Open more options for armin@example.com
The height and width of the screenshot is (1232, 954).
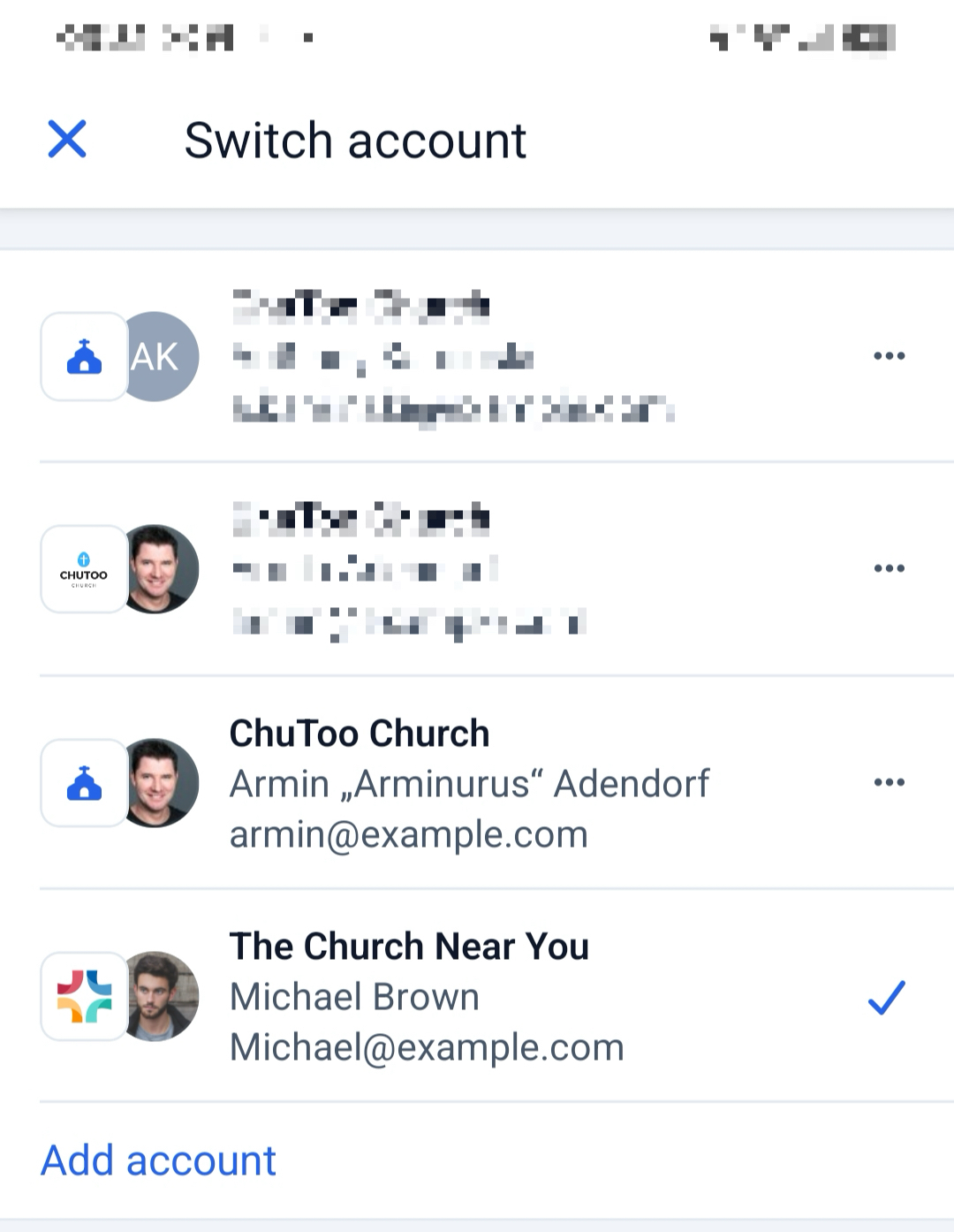click(x=889, y=782)
